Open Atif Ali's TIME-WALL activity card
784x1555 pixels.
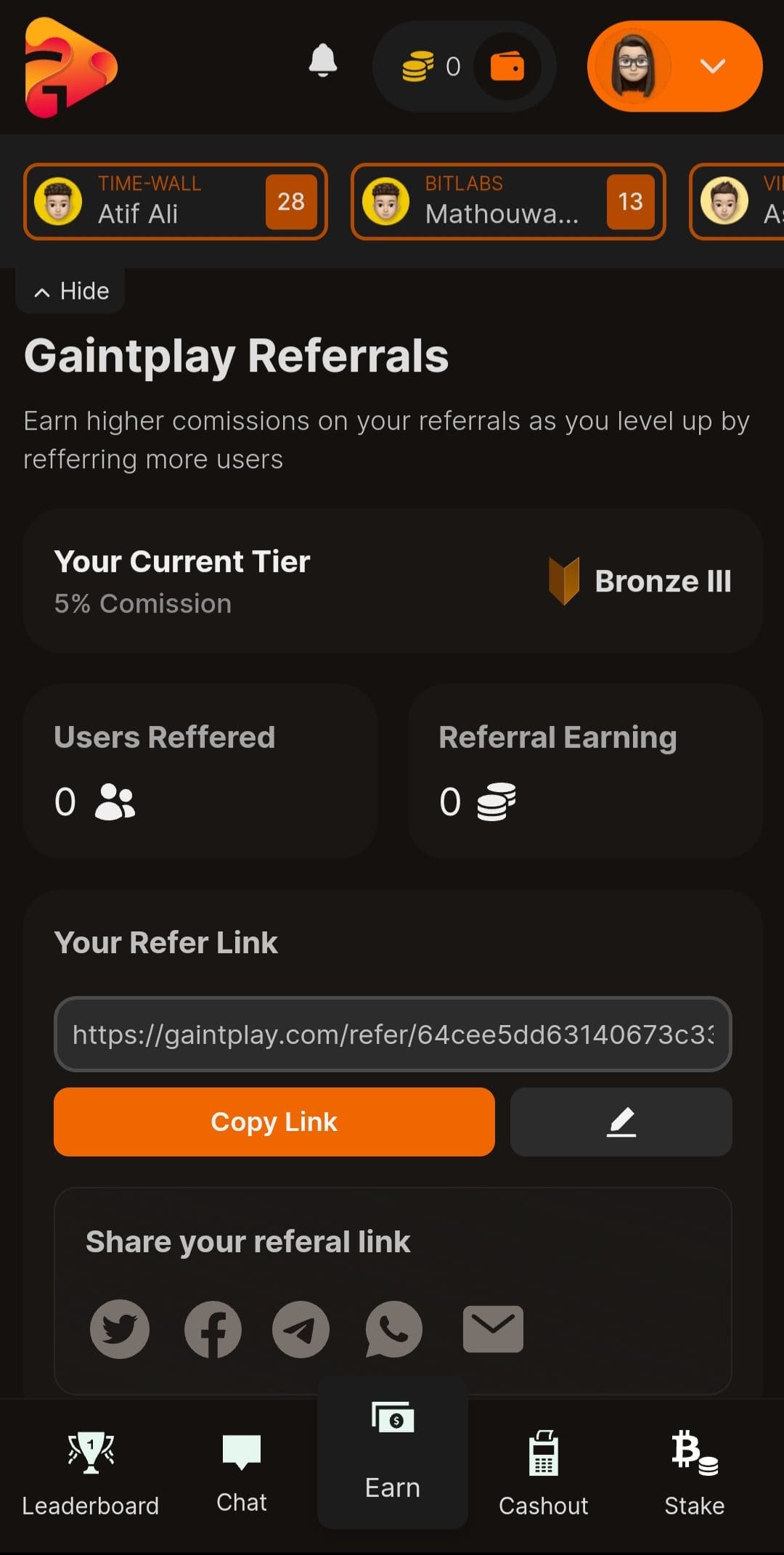176,202
